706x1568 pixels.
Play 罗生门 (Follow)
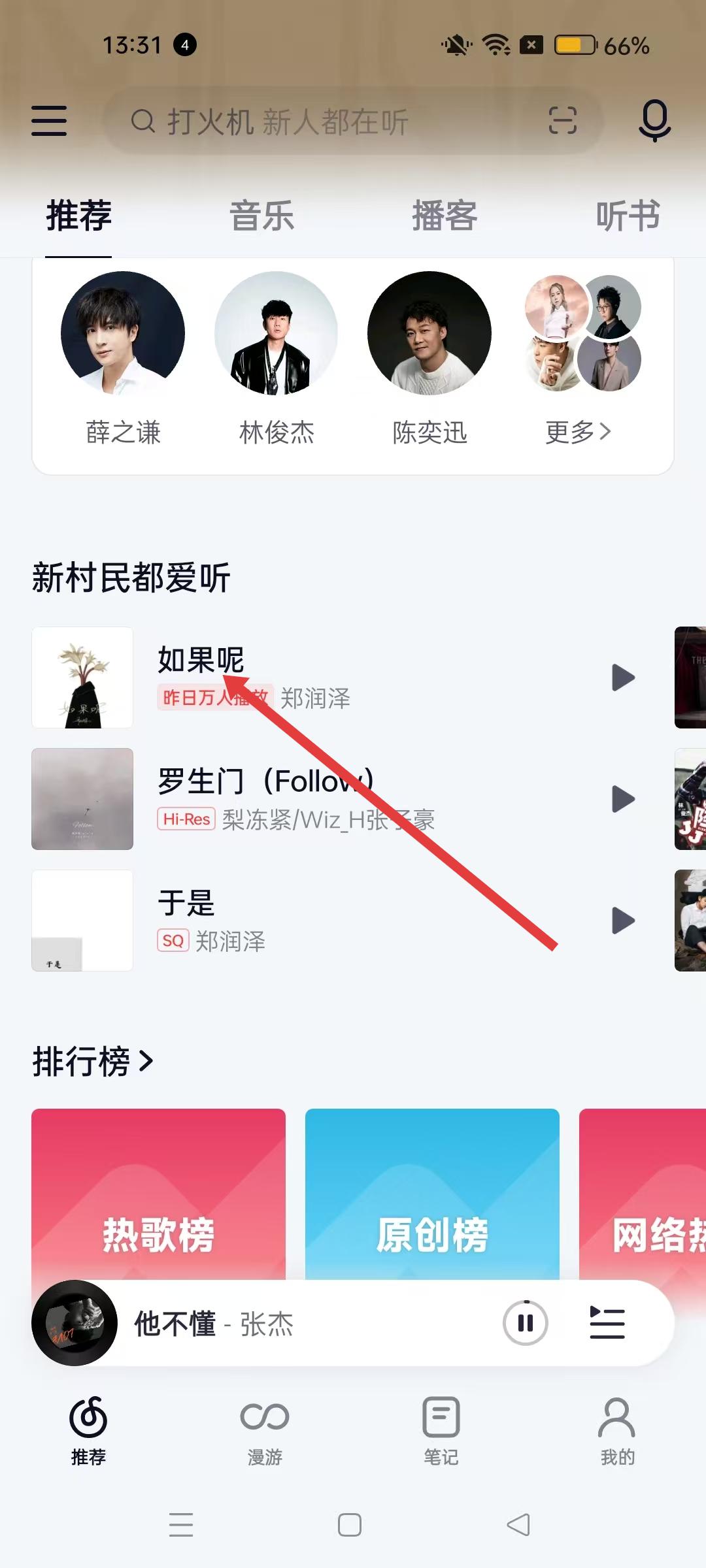point(623,799)
